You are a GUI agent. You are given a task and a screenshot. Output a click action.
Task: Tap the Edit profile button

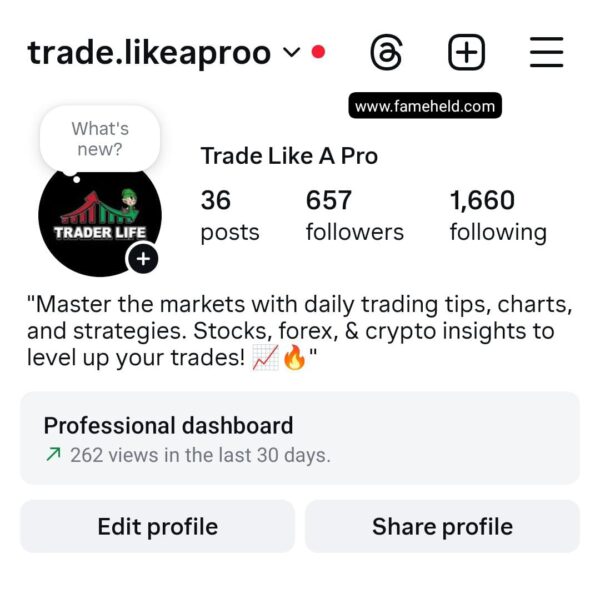tap(157, 527)
